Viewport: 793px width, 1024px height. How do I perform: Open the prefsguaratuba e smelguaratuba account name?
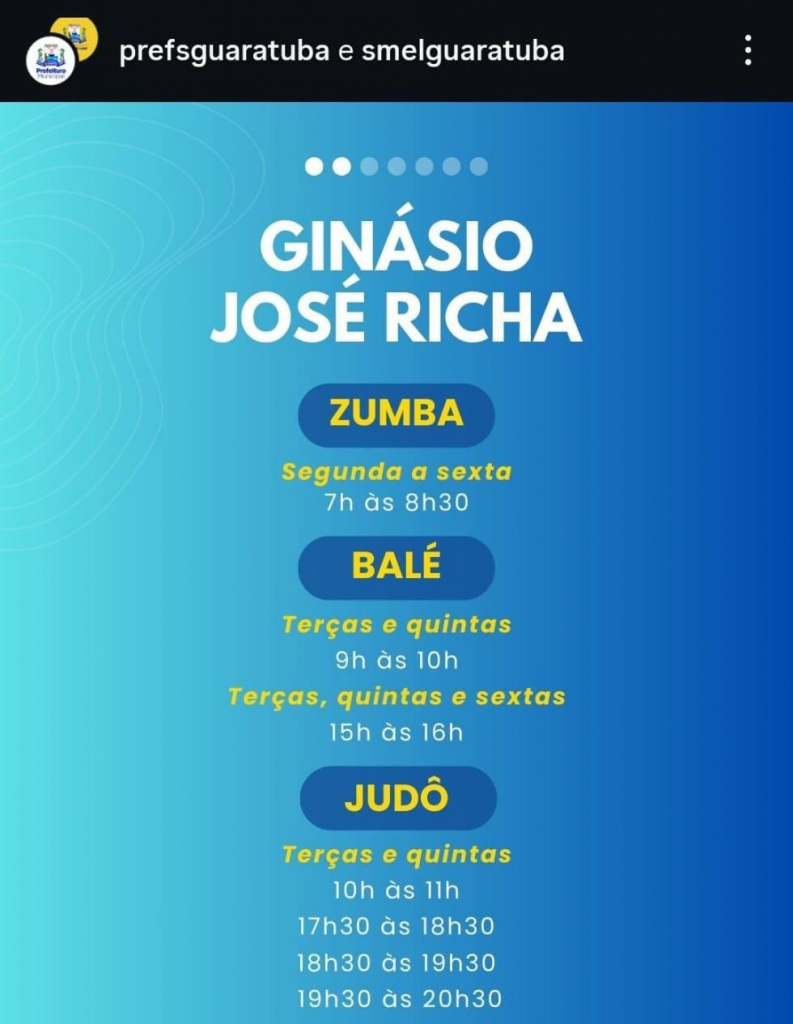(341, 50)
